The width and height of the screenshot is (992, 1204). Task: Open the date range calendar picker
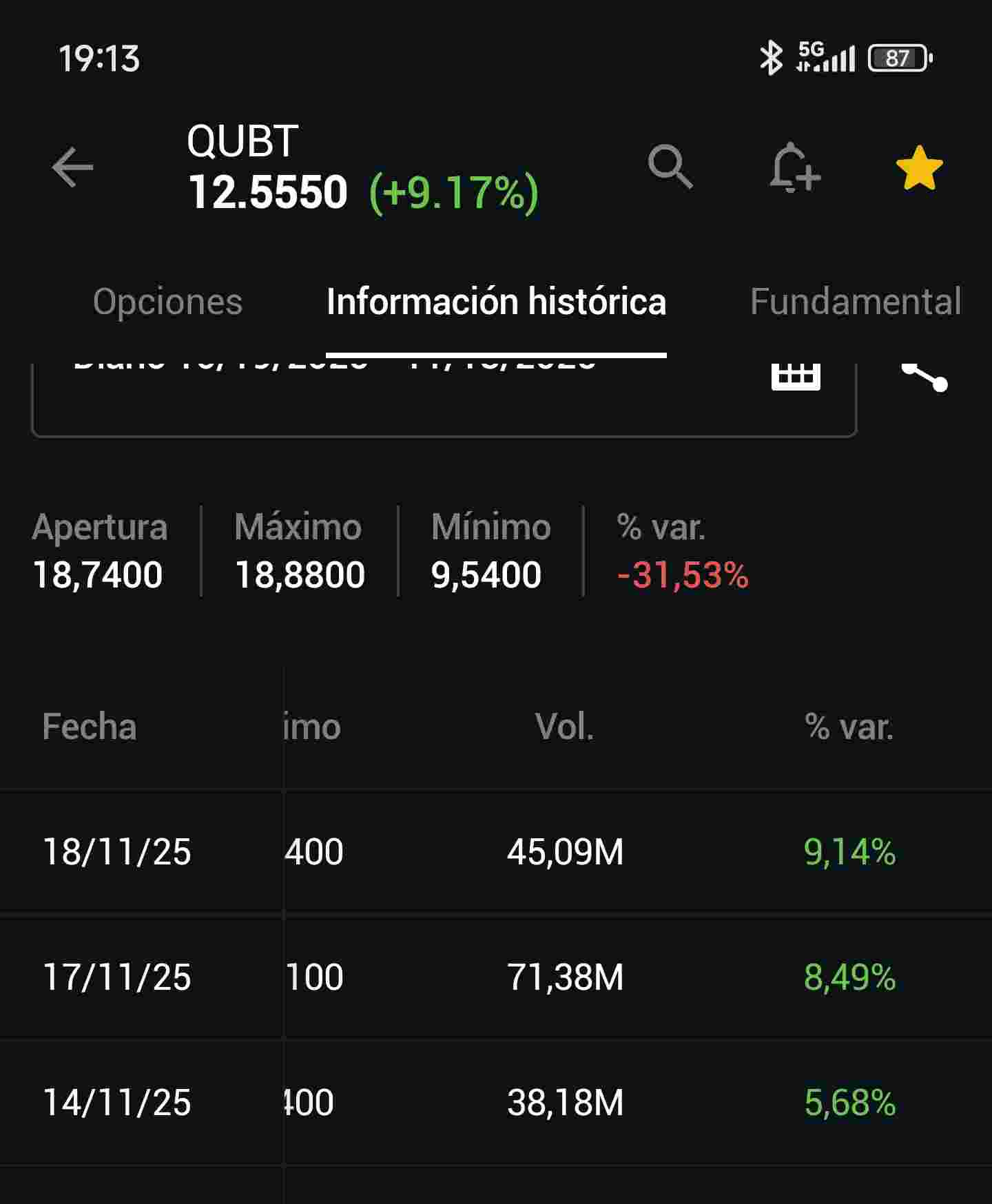click(796, 375)
